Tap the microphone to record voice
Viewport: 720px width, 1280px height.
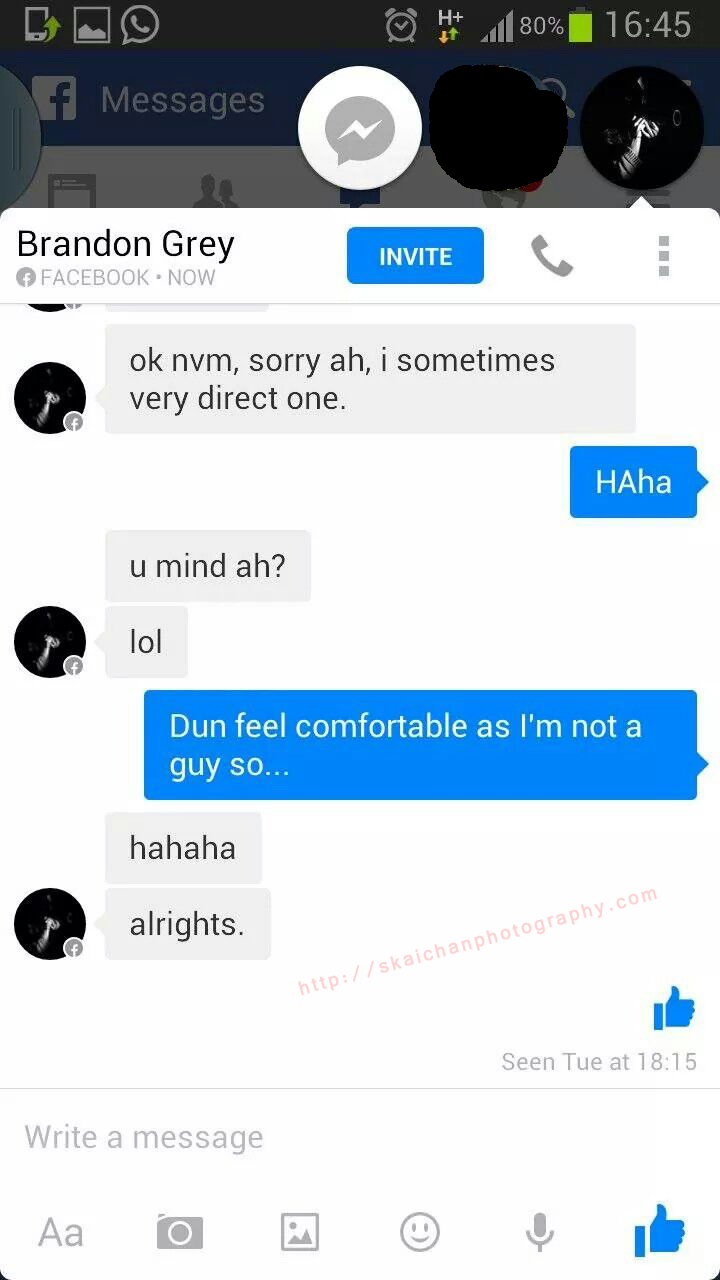click(x=540, y=1232)
